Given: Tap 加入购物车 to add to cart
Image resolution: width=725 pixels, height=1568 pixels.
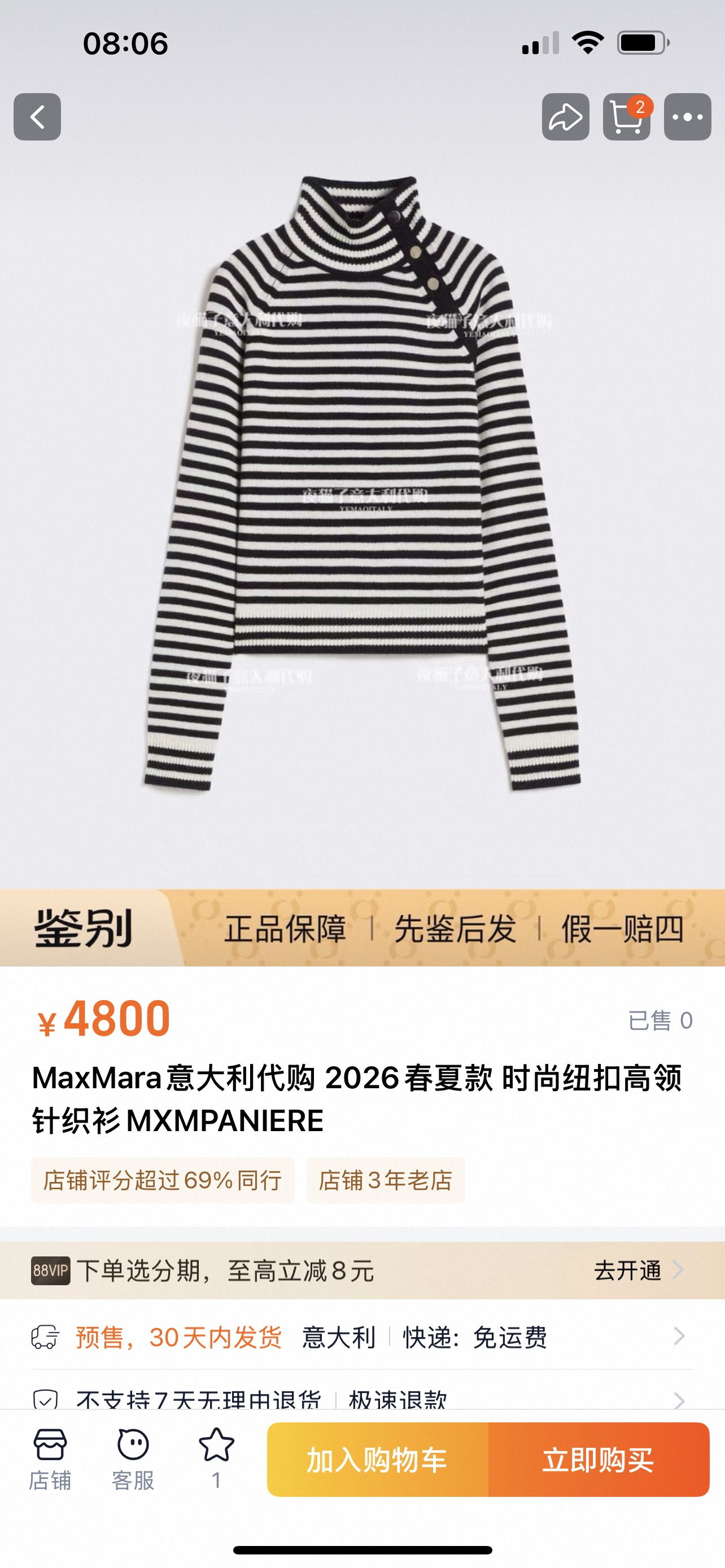Looking at the screenshot, I should click(x=377, y=1460).
